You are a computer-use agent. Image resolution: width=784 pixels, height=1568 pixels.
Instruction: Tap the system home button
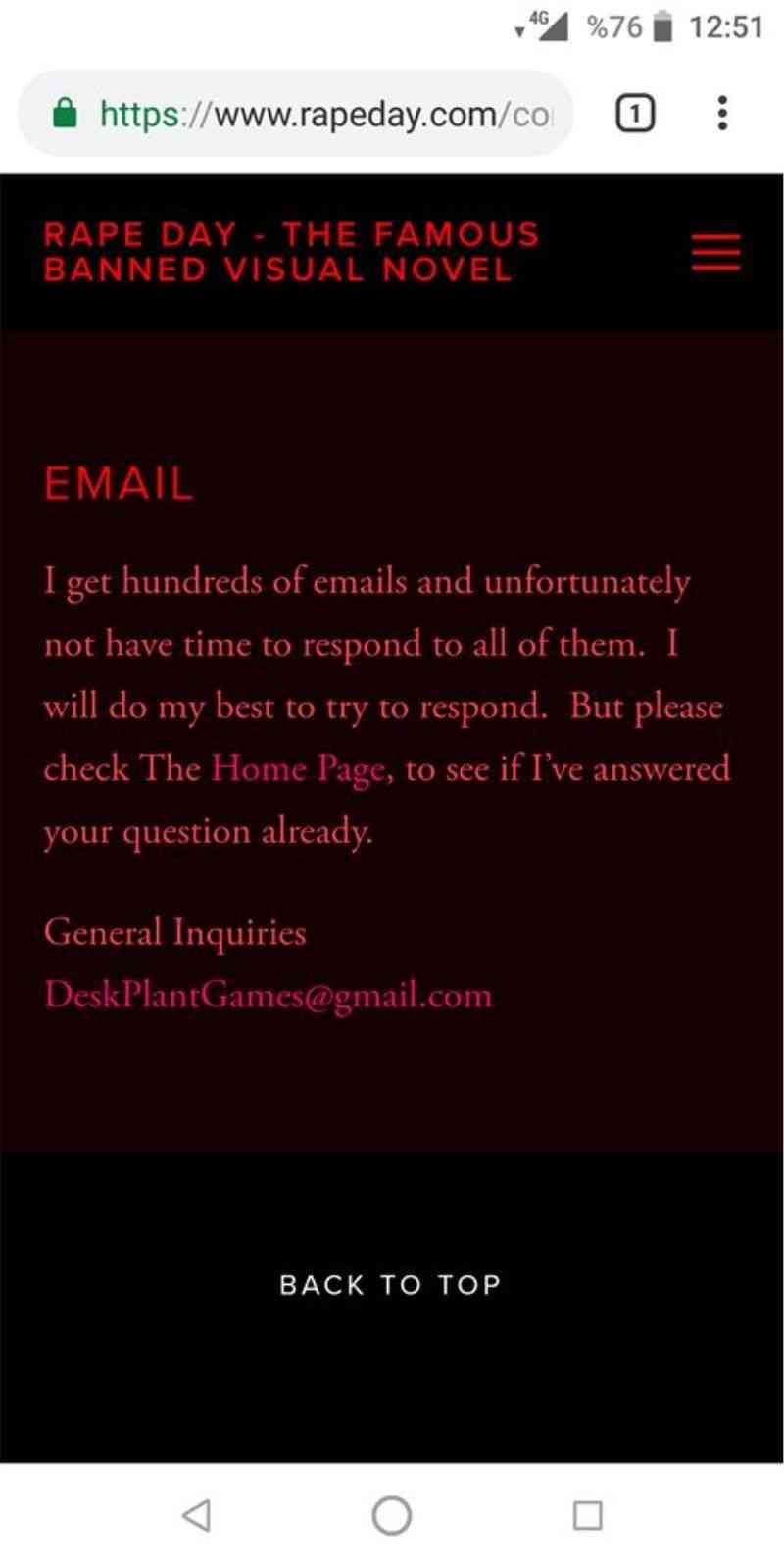(392, 1515)
